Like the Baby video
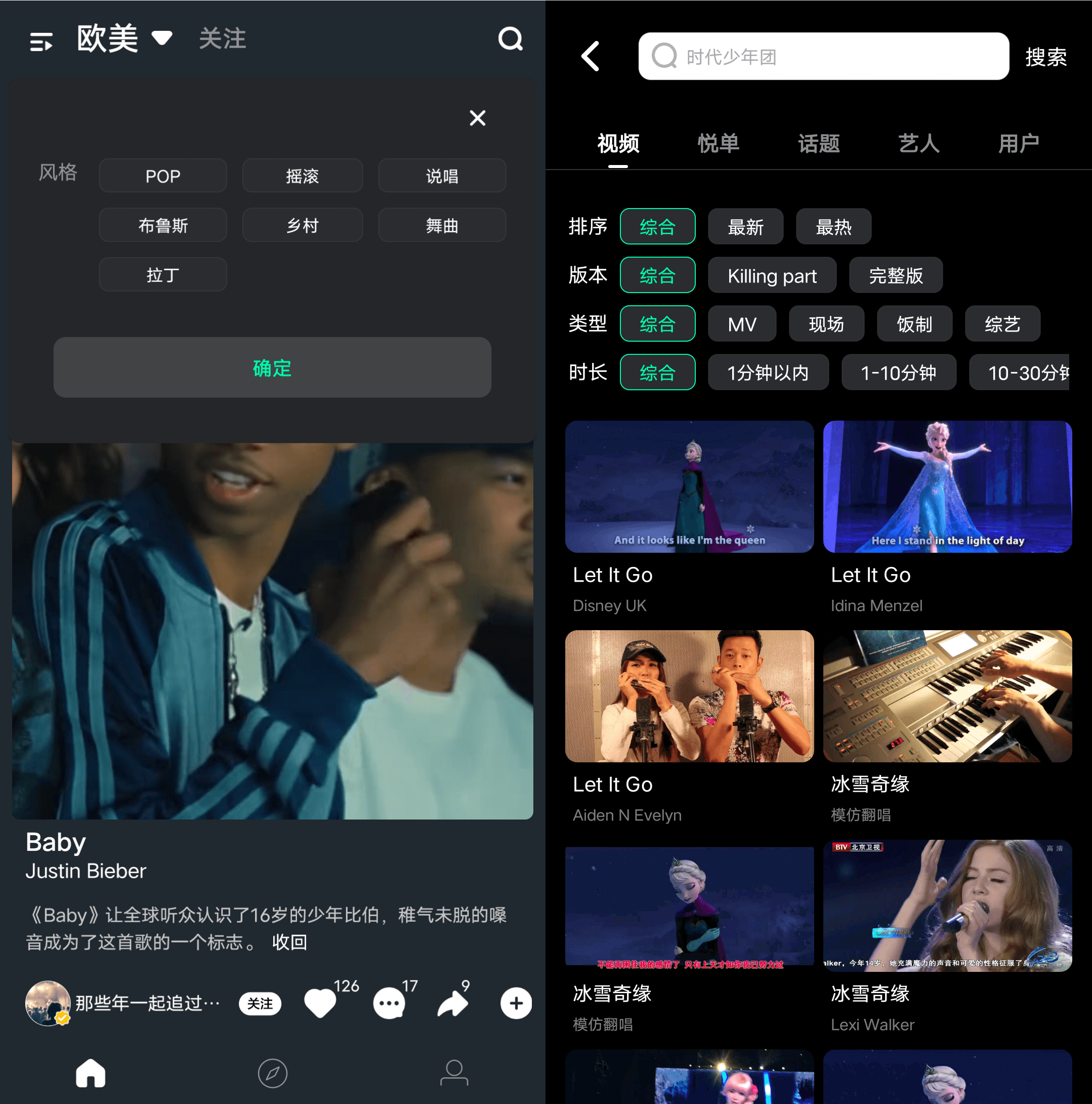Image resolution: width=1092 pixels, height=1104 pixels. click(x=320, y=1003)
